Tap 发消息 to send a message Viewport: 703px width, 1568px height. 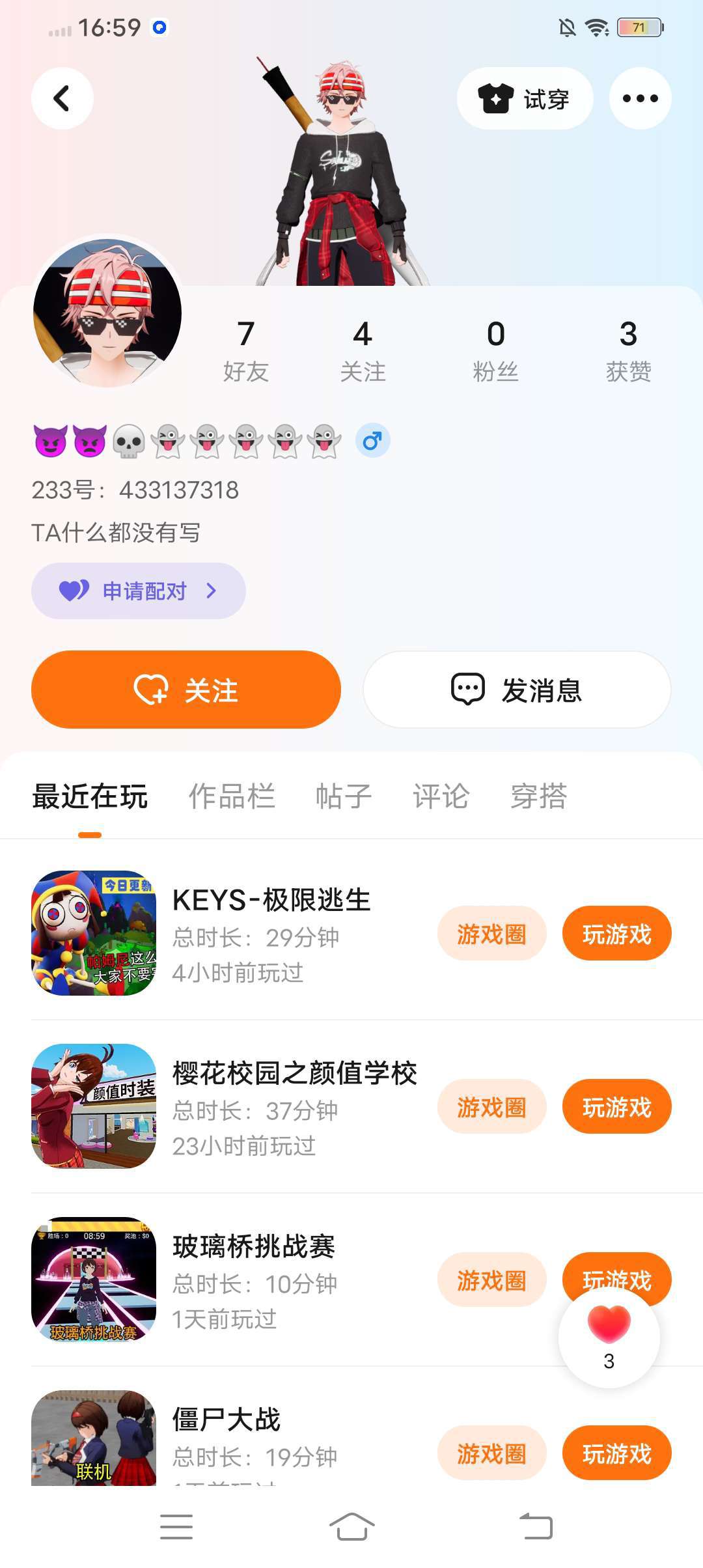[517, 690]
